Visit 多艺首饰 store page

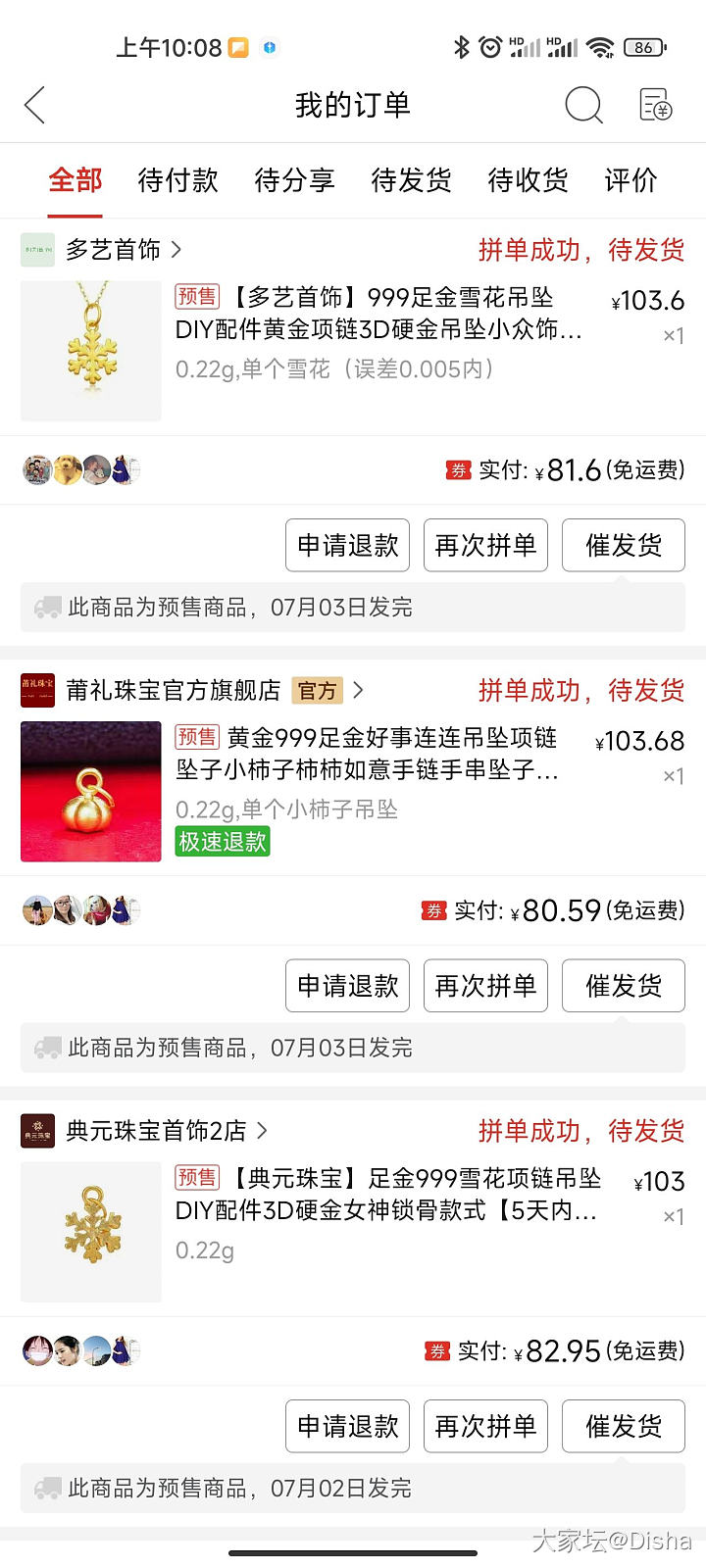pyautogui.click(x=114, y=250)
